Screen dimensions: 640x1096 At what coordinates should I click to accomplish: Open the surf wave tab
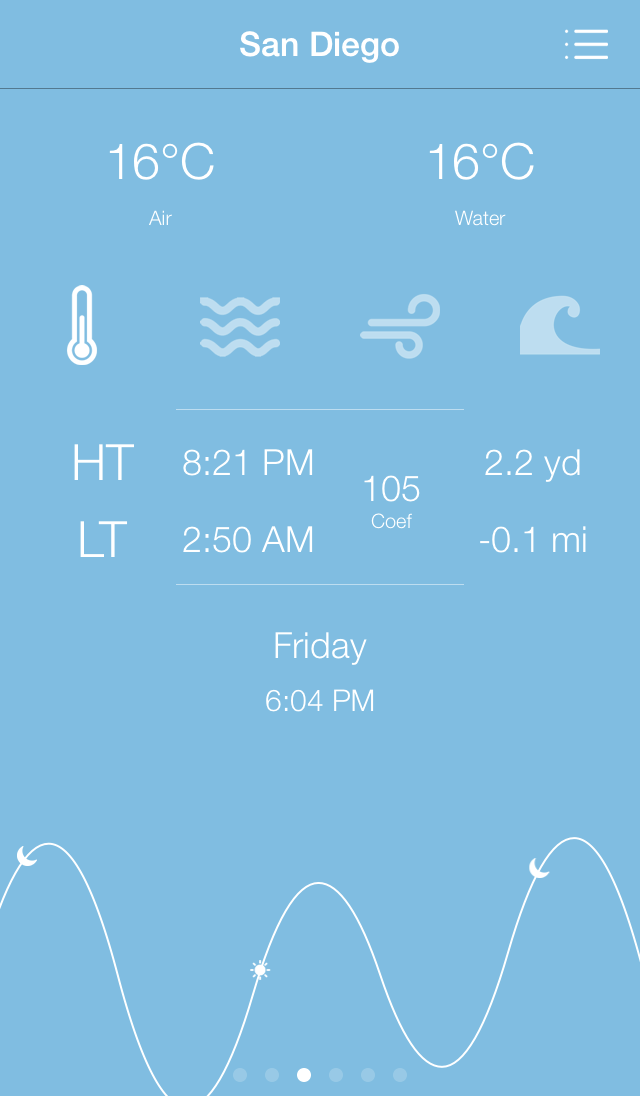point(559,326)
